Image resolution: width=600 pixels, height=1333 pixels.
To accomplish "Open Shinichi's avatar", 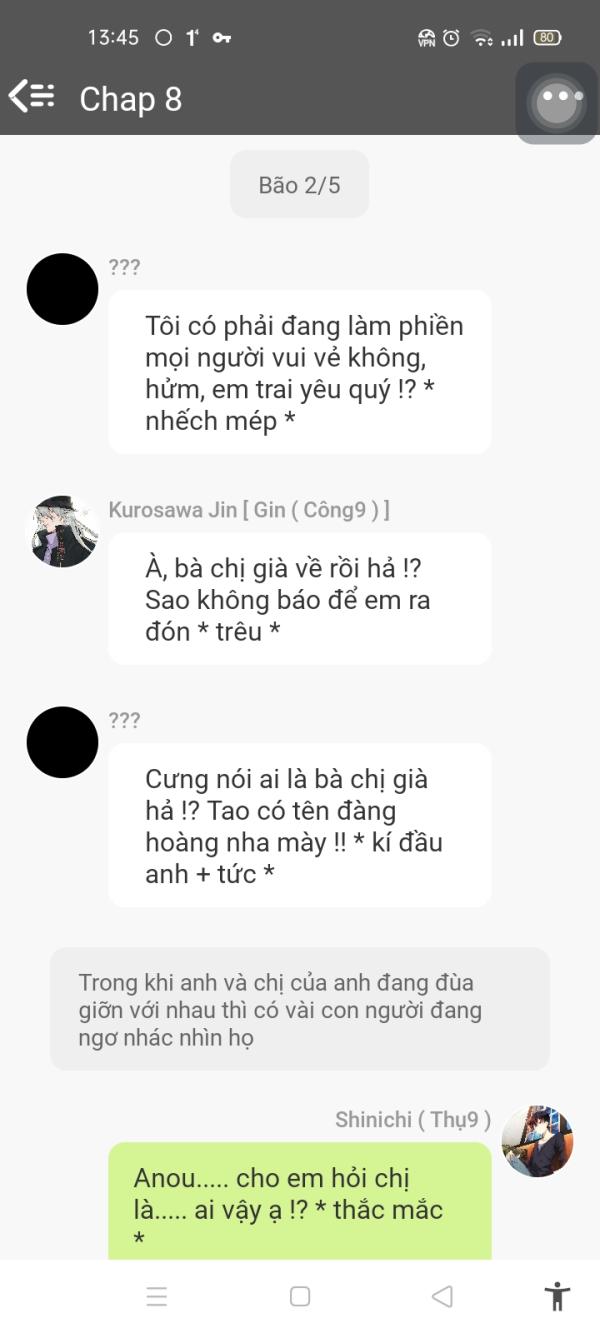I will [537, 1141].
